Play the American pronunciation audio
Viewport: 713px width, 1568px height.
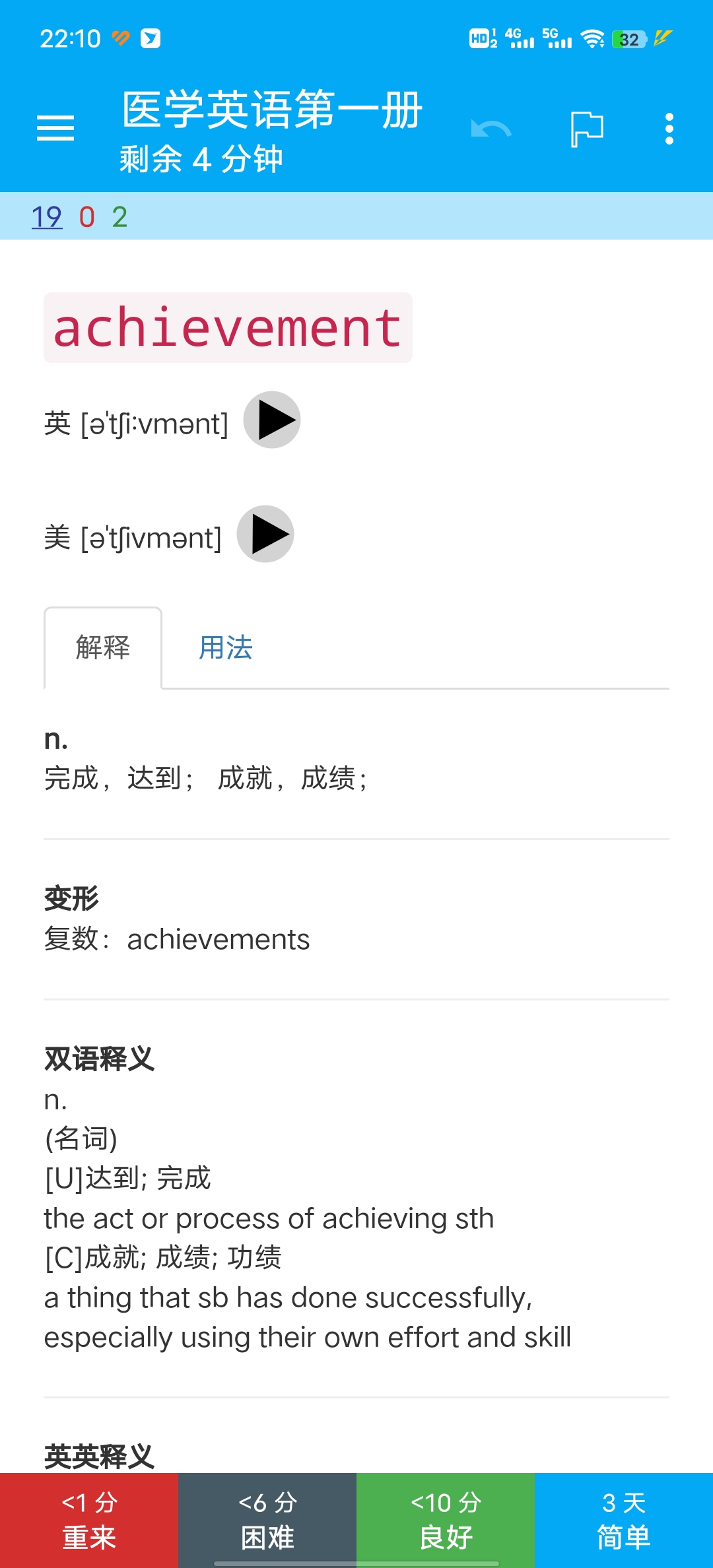click(x=265, y=534)
